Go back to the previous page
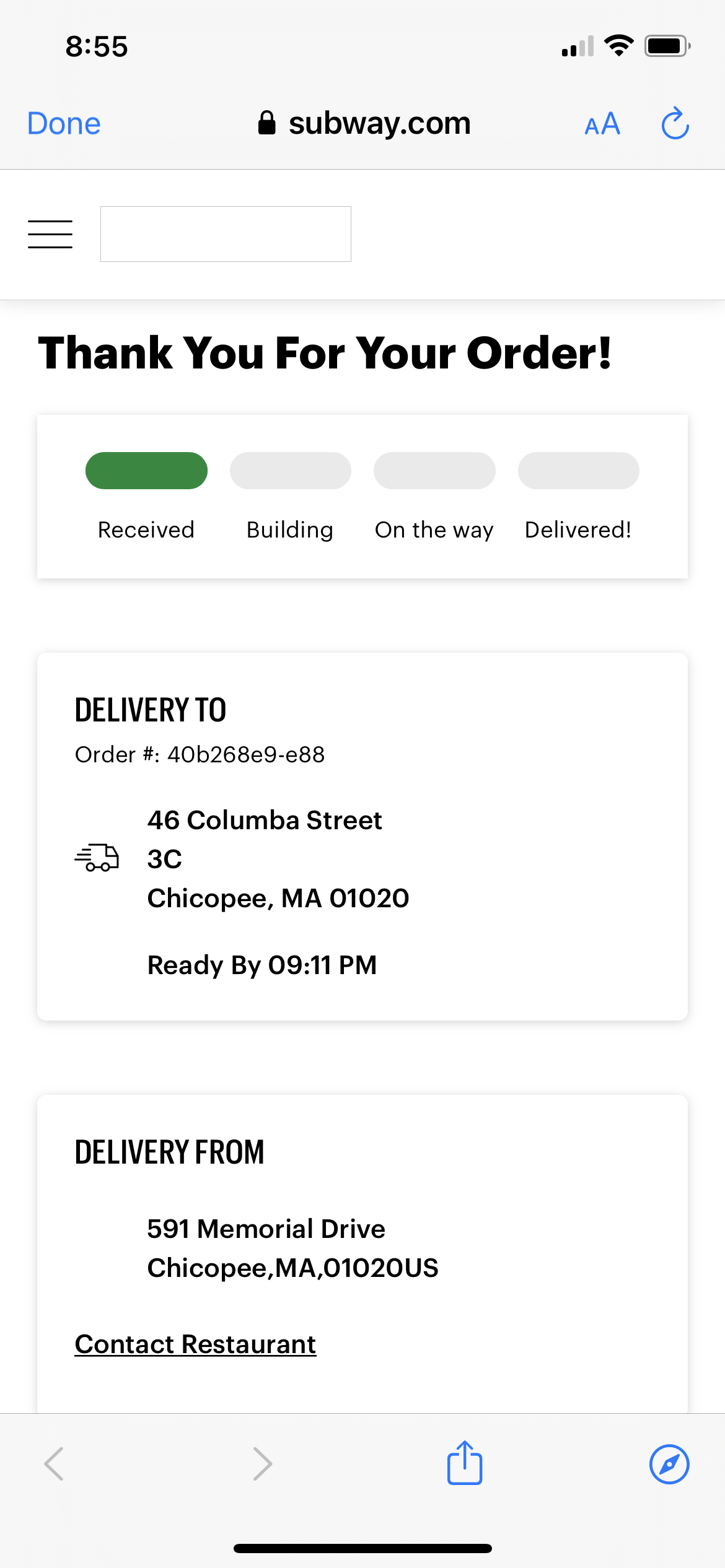The image size is (725, 1568). (55, 1464)
